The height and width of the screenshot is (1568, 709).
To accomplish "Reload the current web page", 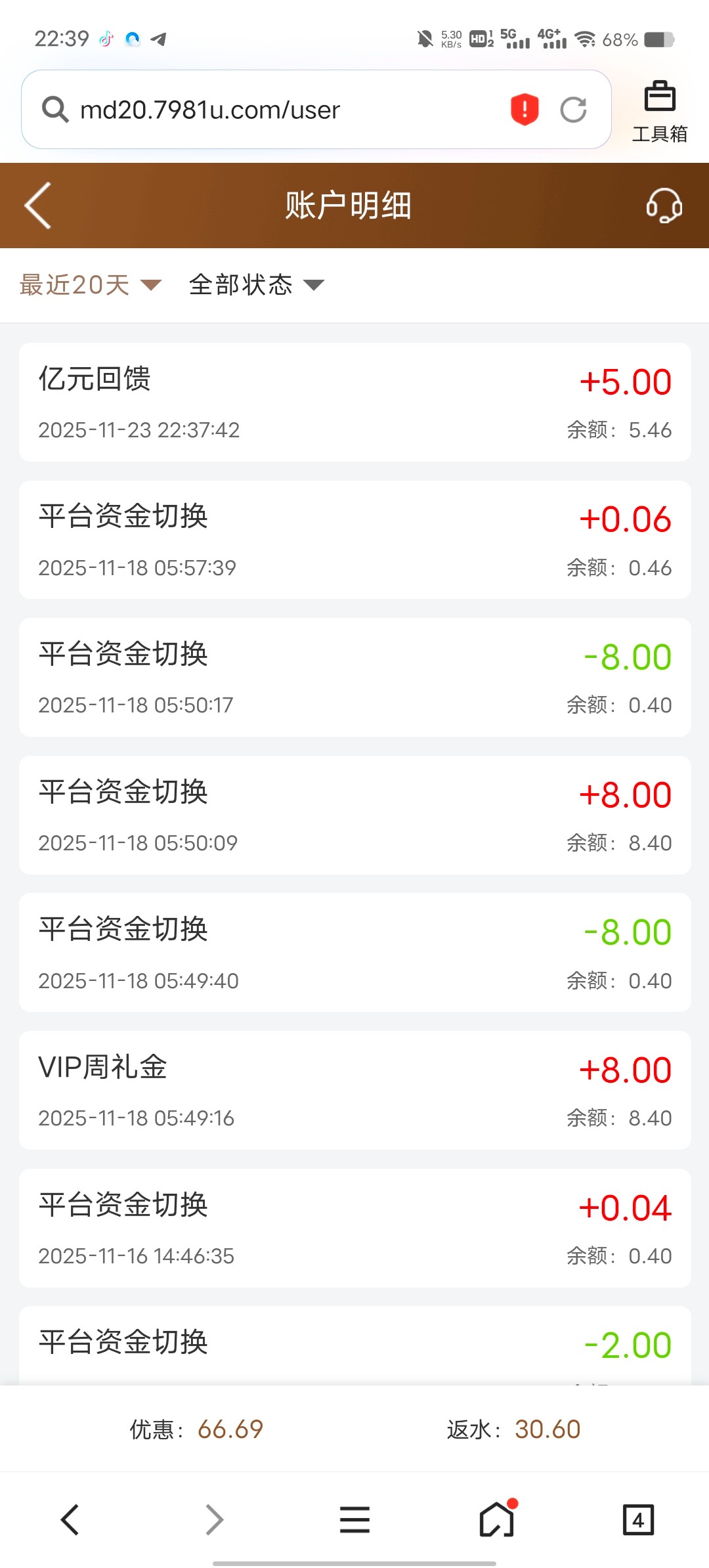I will point(573,110).
